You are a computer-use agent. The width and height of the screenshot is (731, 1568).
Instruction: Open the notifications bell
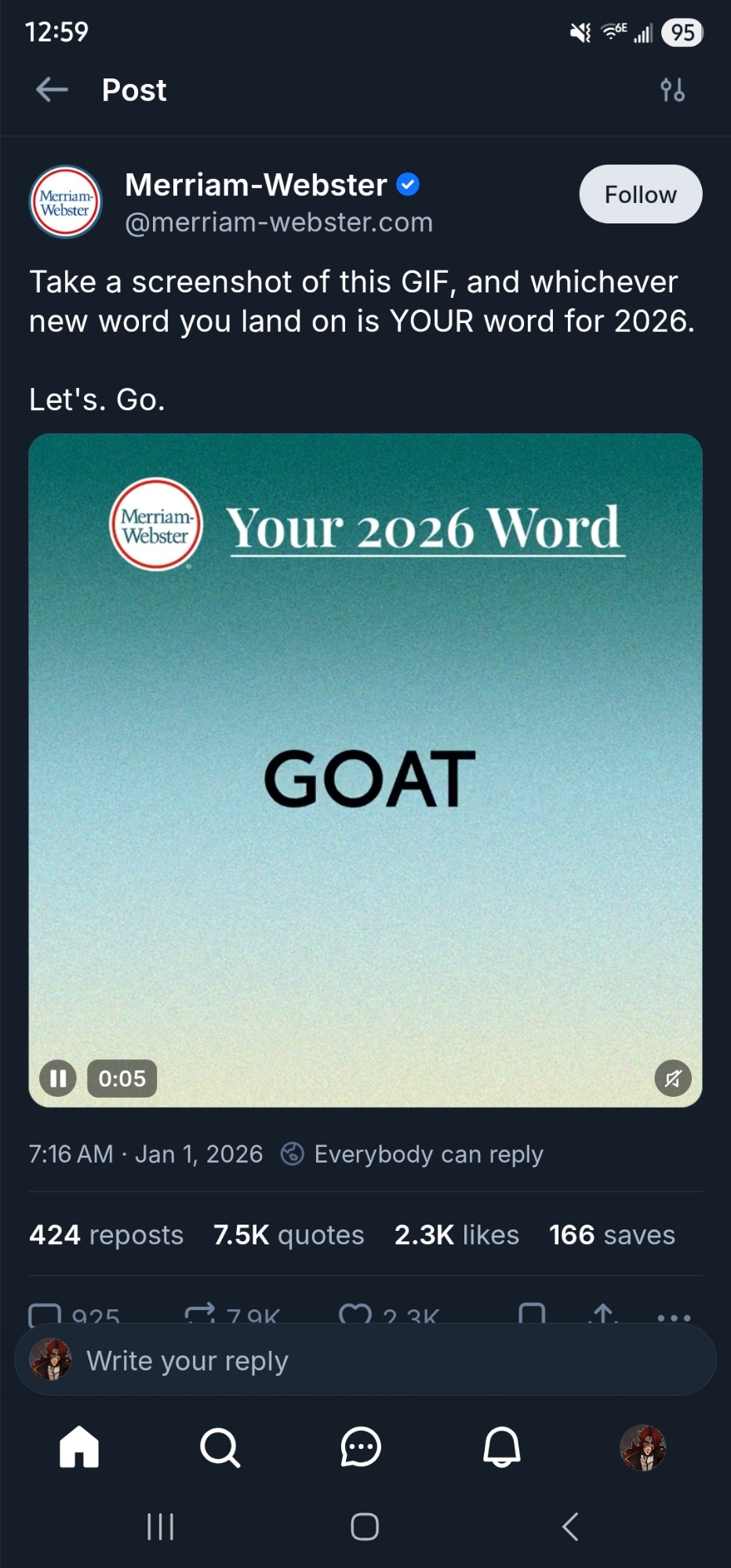click(502, 1446)
